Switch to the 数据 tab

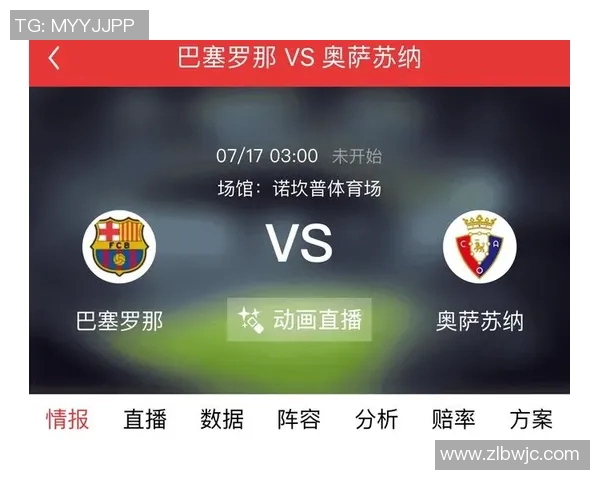coord(222,419)
